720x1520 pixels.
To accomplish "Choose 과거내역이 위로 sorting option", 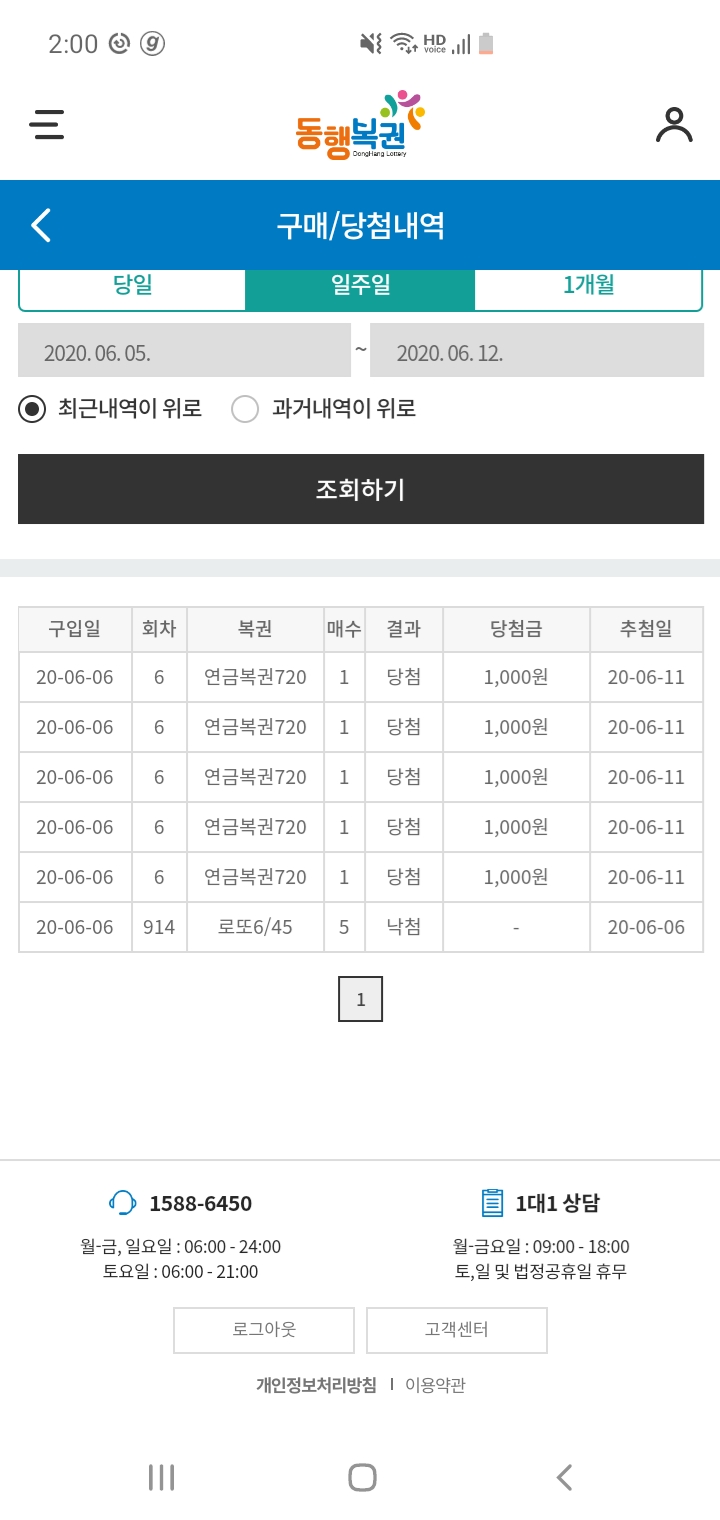I will [x=323, y=409].
